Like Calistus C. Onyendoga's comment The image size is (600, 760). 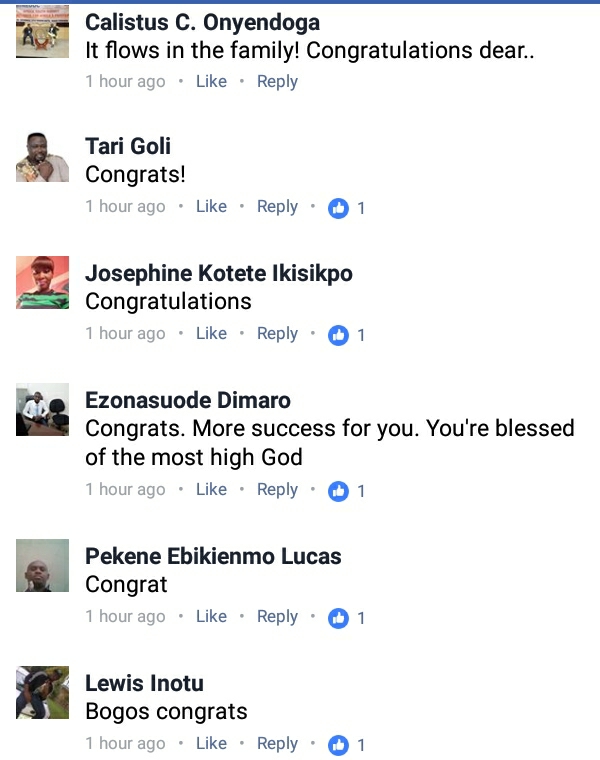(x=211, y=81)
